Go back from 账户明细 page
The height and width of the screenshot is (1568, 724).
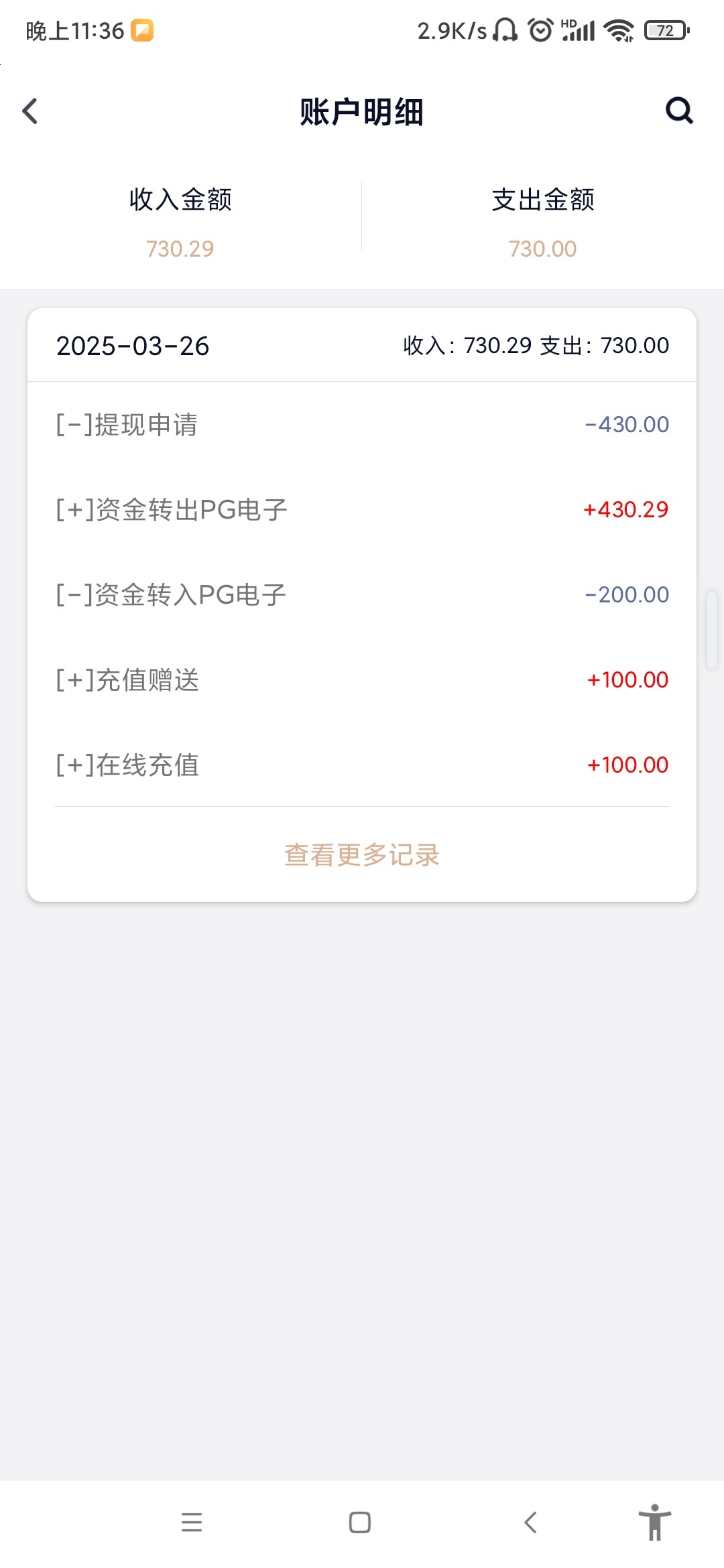(x=30, y=111)
